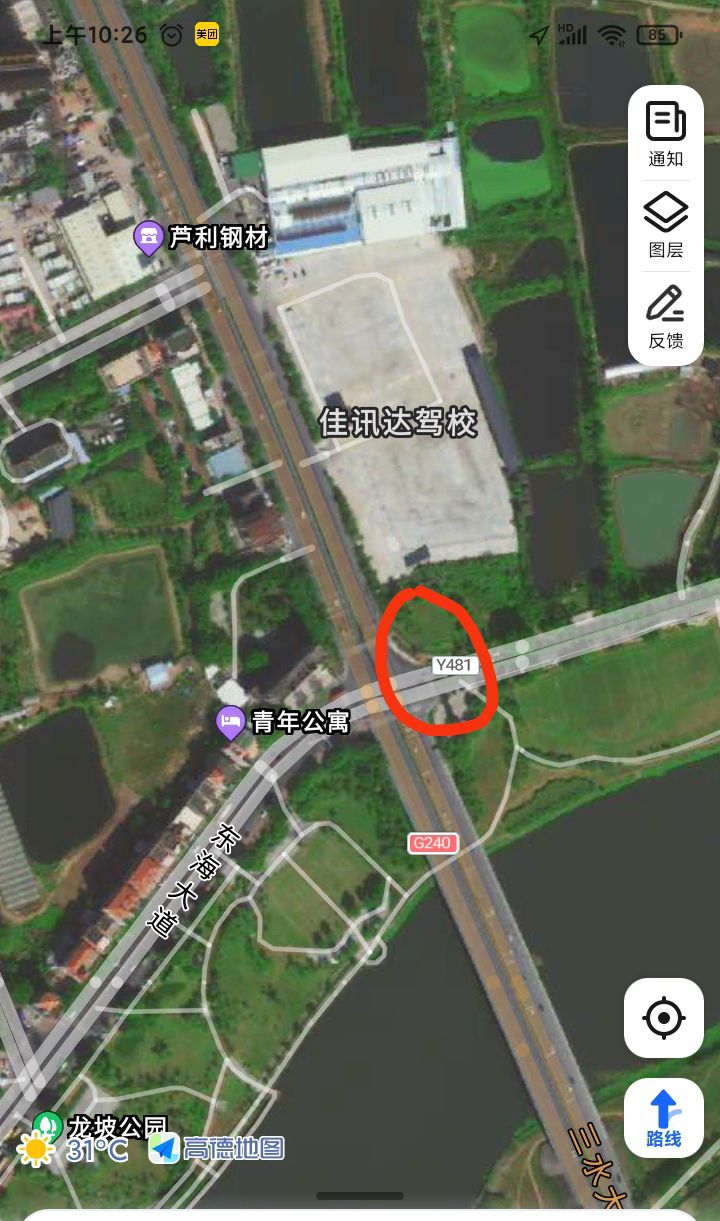Screen dimensions: 720x1221
Task: Select the 青年公寓 place marker
Action: click(x=231, y=721)
